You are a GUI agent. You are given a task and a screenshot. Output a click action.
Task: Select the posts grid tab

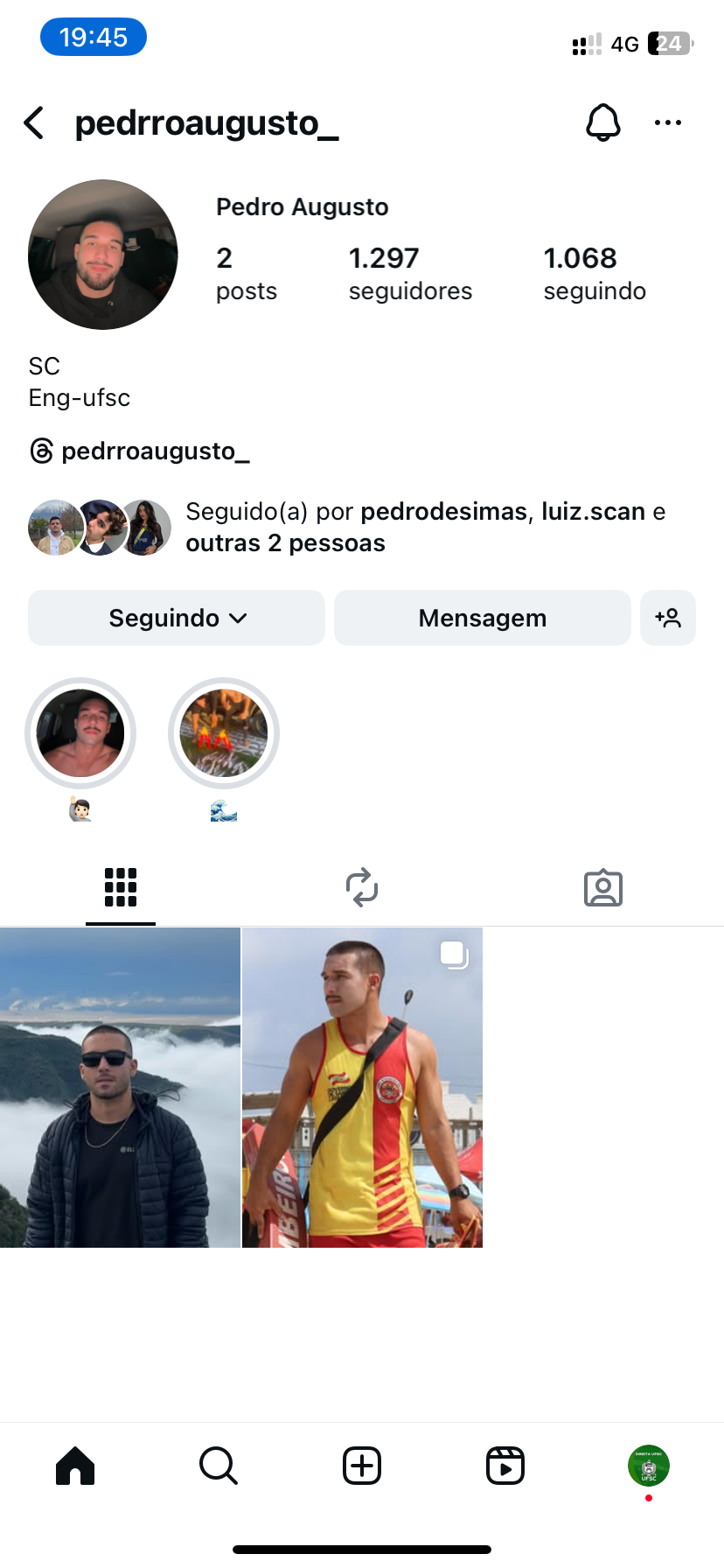(121, 887)
